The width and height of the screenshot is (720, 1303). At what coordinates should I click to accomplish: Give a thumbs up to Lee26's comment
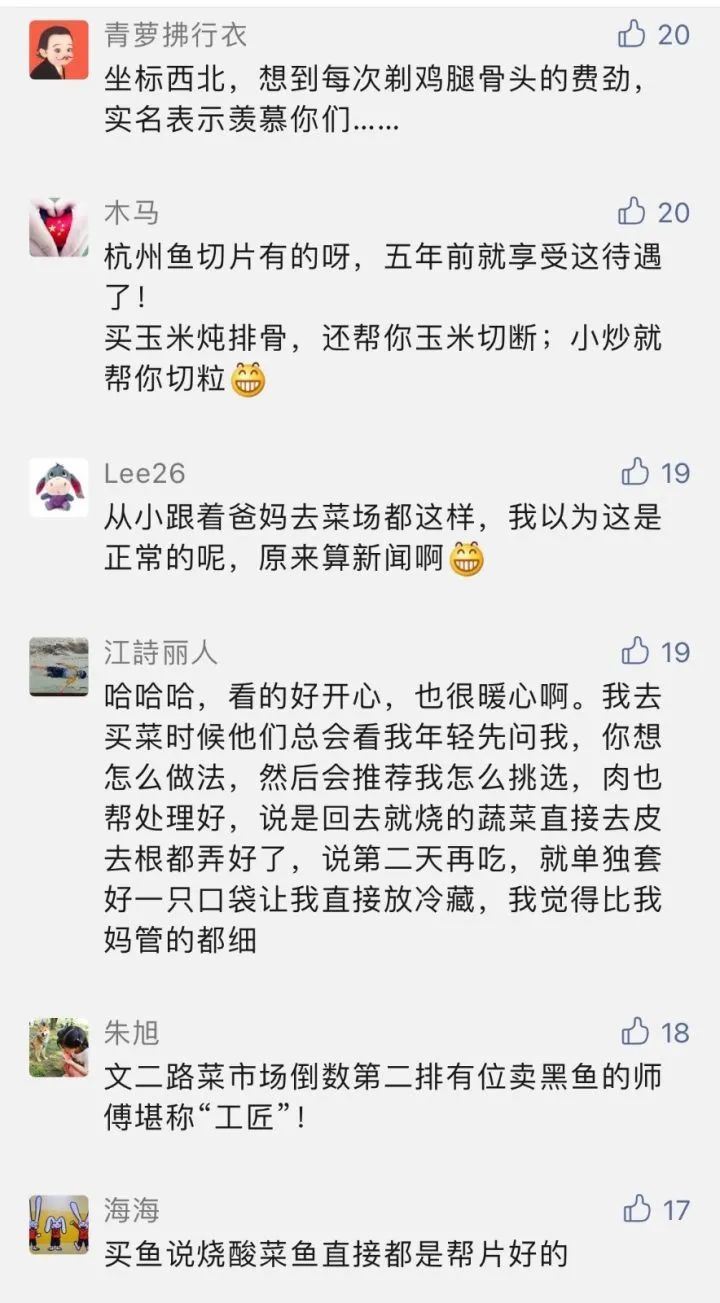pos(636,472)
